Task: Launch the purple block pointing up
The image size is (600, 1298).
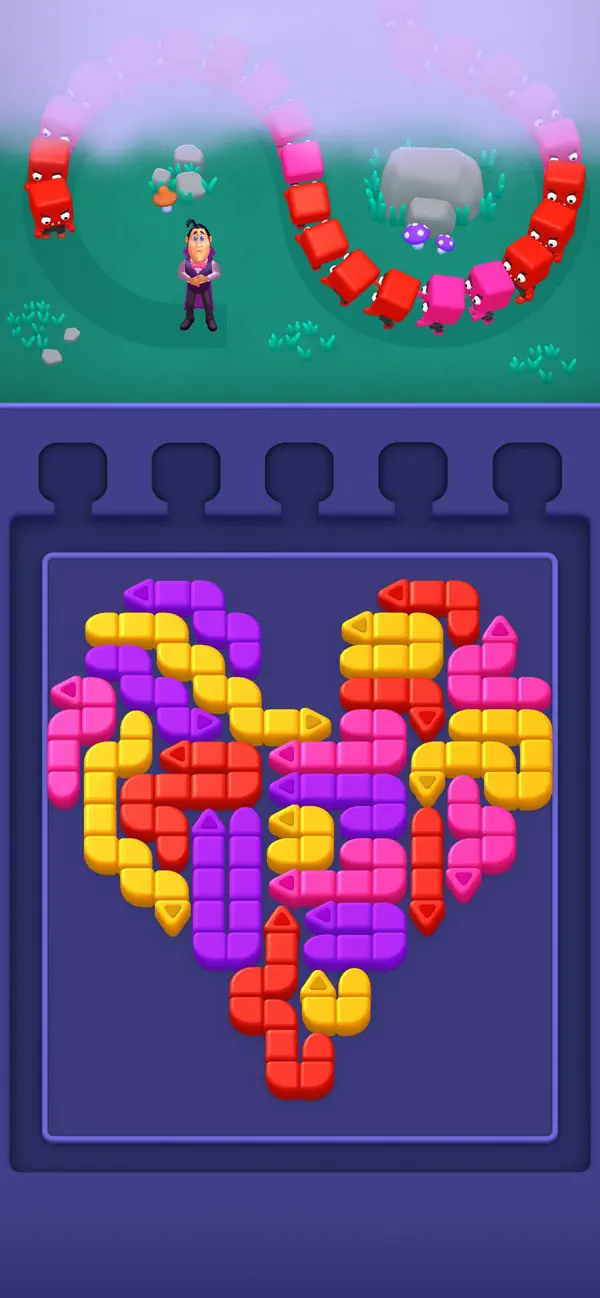Action: (x=227, y=888)
